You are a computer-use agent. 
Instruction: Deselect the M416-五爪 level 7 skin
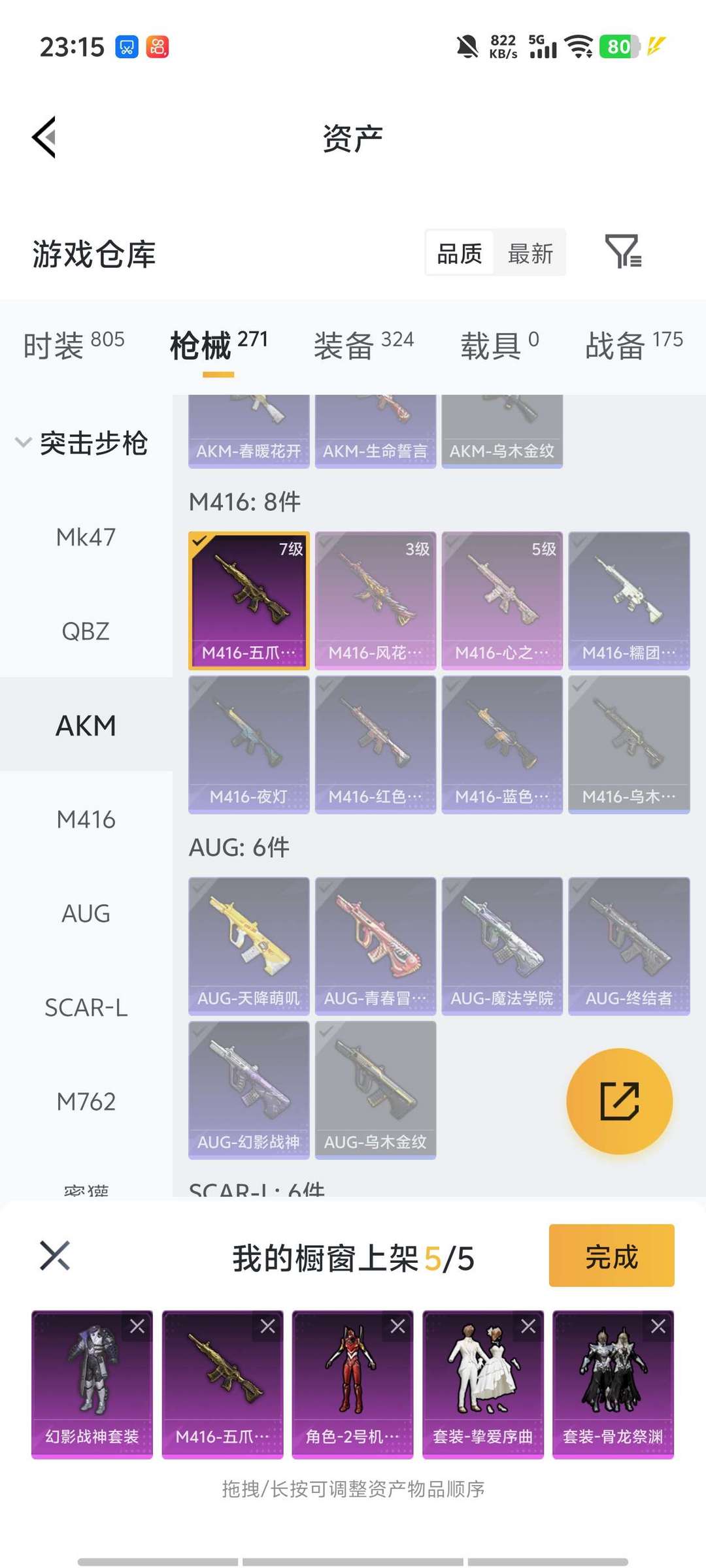coord(249,600)
